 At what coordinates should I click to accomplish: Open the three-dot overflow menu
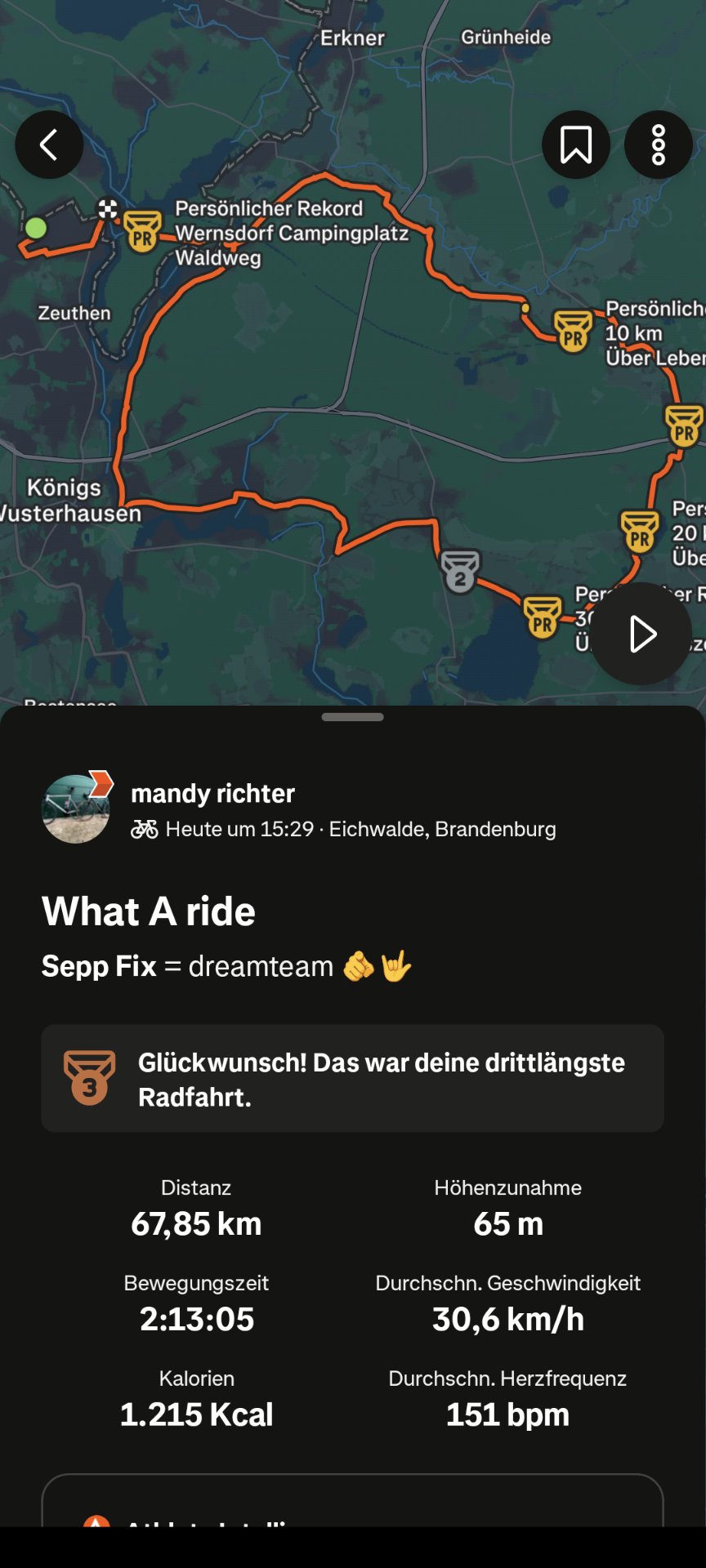click(x=659, y=145)
